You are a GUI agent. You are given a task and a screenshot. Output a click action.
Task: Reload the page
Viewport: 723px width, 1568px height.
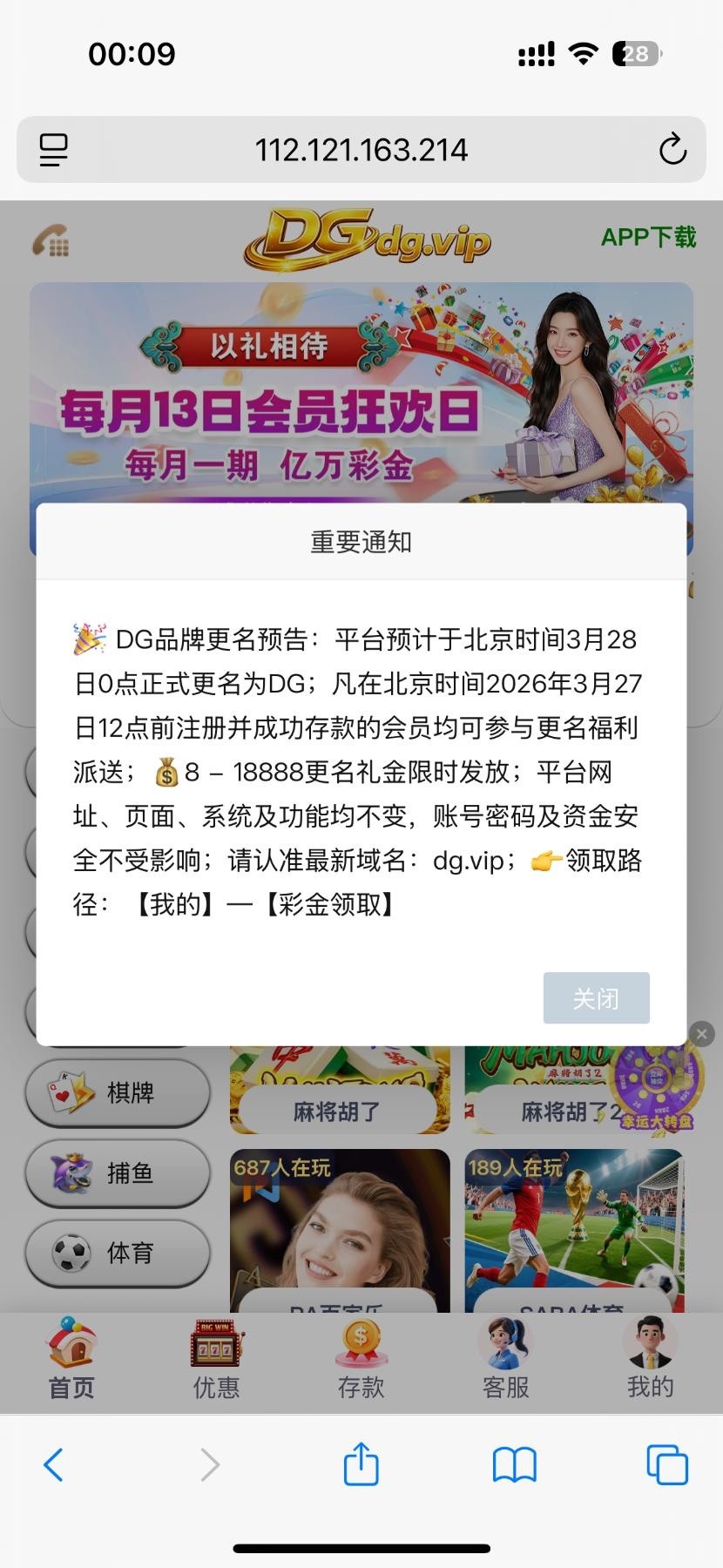(672, 150)
